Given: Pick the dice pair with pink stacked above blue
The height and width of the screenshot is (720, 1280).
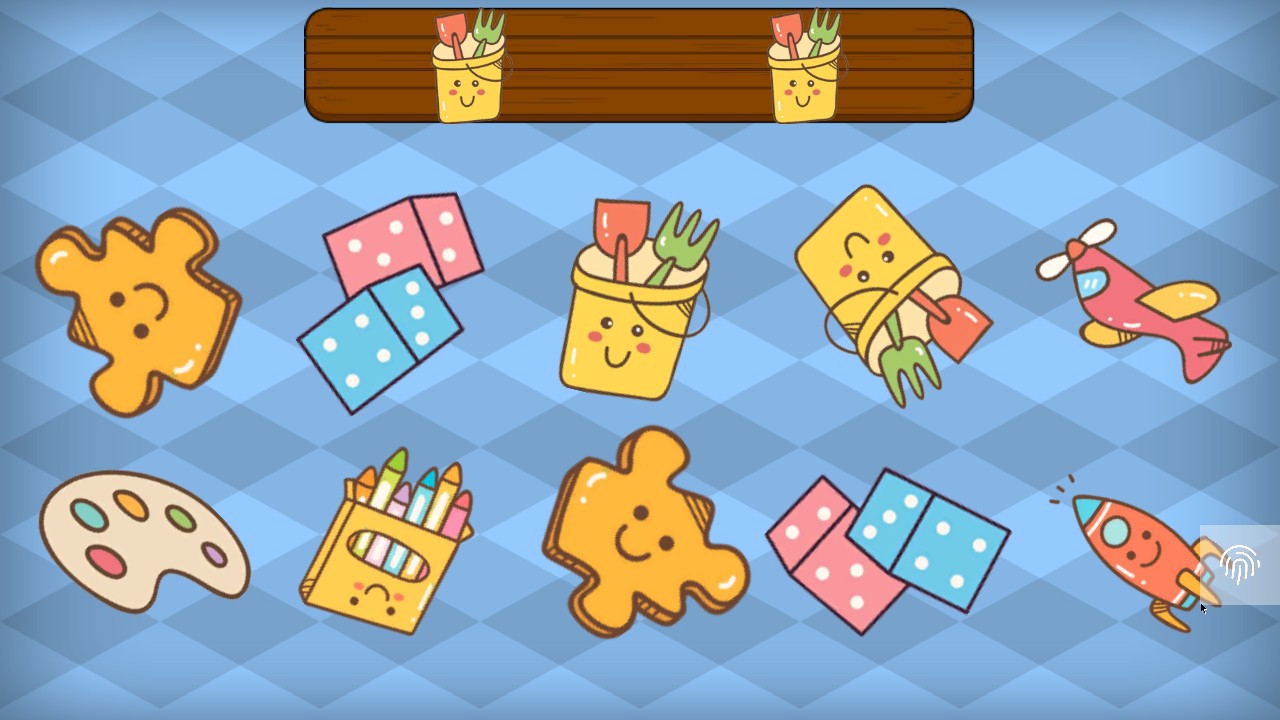Looking at the screenshot, I should click(390, 302).
